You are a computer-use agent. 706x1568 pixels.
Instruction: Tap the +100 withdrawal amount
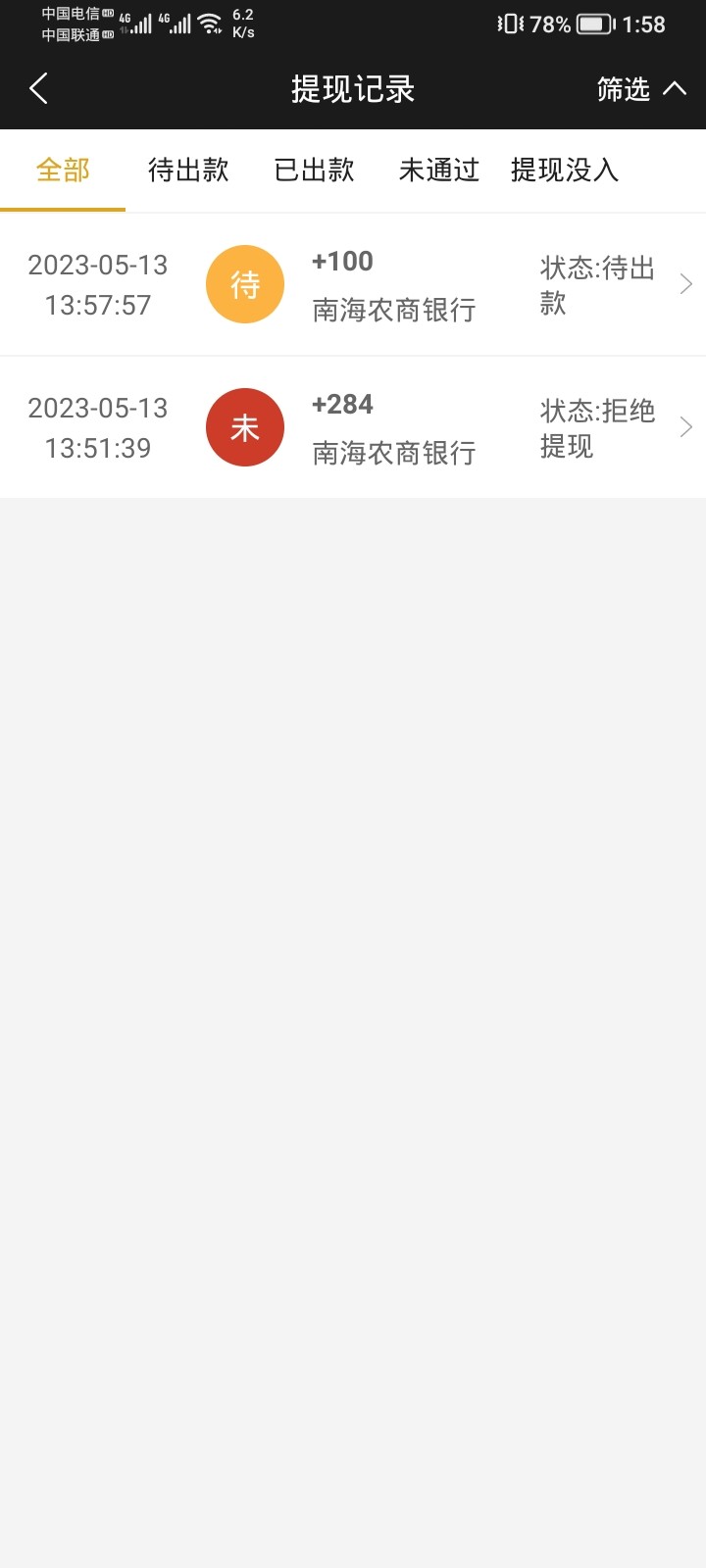tap(342, 261)
